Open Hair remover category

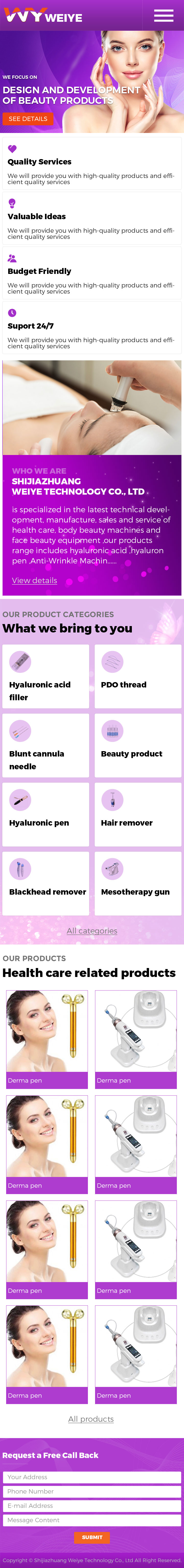click(138, 815)
